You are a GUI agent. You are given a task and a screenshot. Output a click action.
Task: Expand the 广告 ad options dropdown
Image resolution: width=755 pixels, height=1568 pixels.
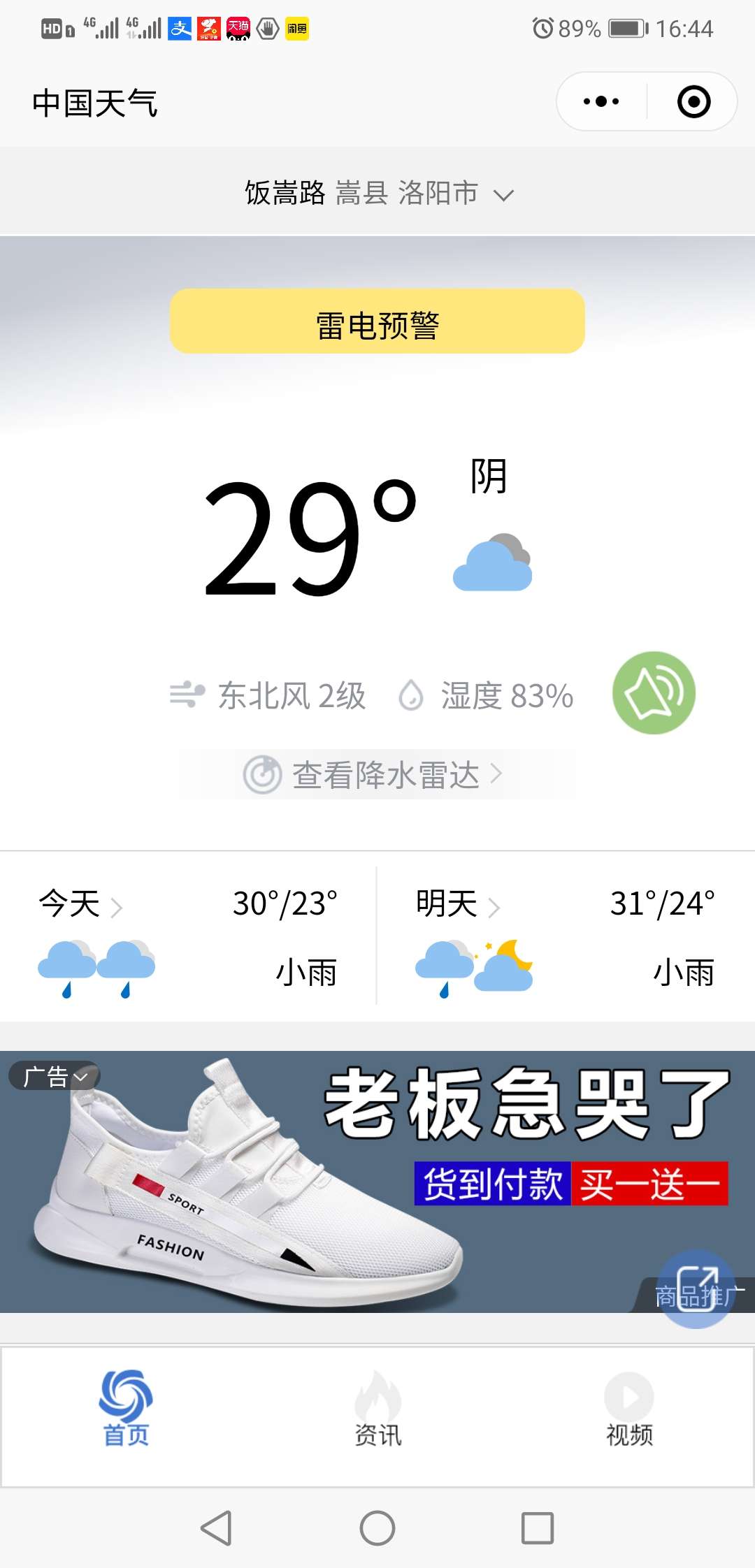coord(55,1077)
